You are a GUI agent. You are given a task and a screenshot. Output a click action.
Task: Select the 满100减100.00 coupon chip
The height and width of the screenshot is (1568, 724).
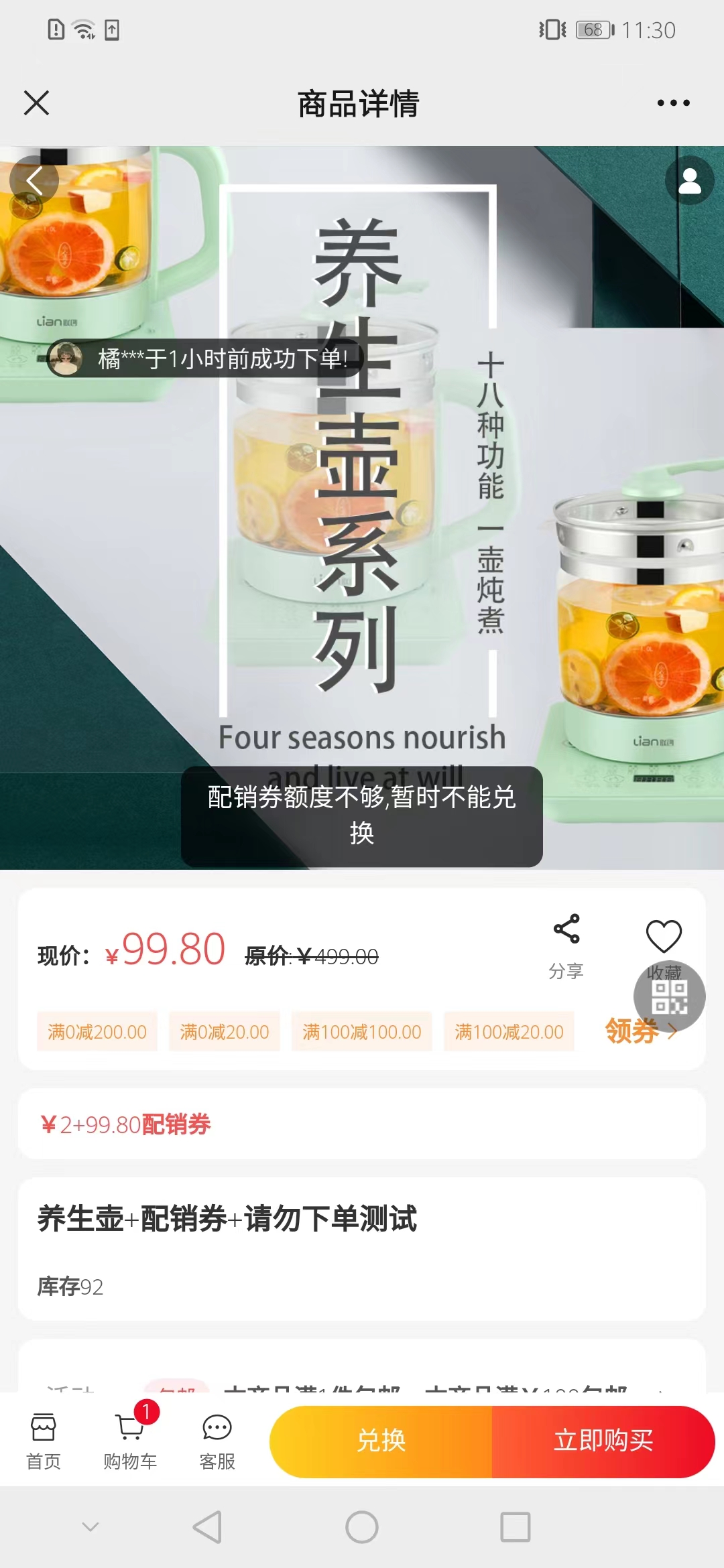361,1032
